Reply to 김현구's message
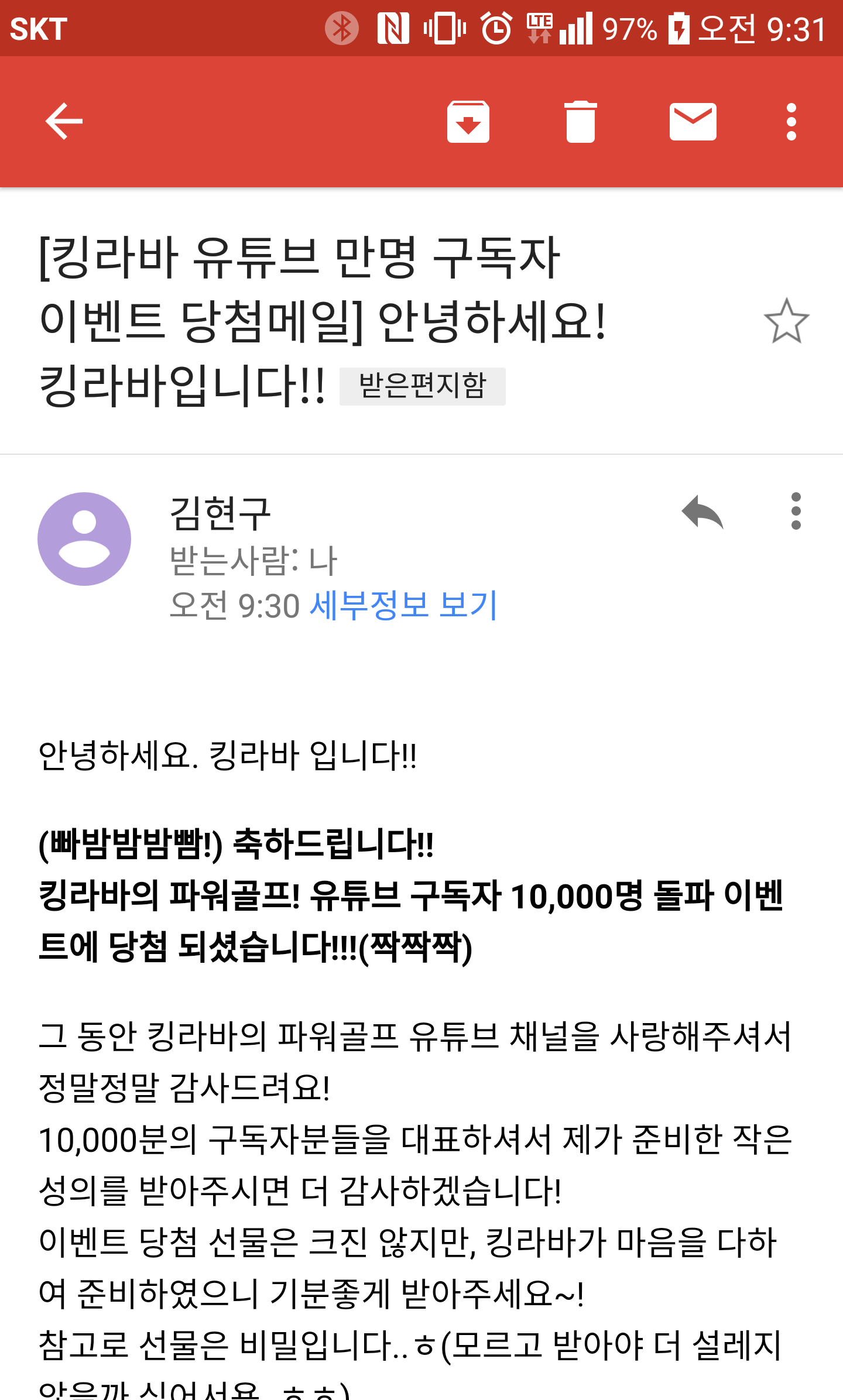Image resolution: width=843 pixels, height=1400 pixels. click(702, 512)
